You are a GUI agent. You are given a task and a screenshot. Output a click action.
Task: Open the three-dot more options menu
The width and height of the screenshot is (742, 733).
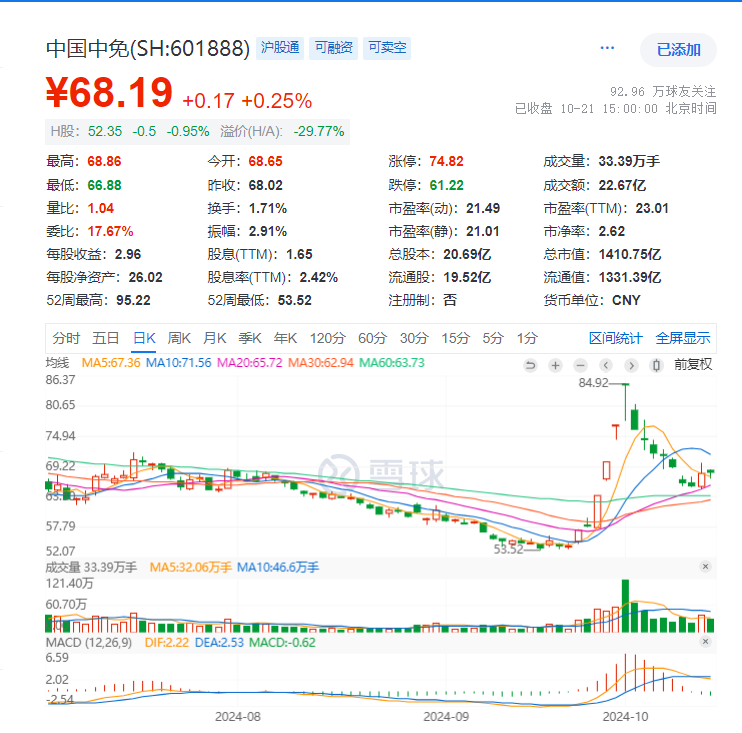point(607,48)
